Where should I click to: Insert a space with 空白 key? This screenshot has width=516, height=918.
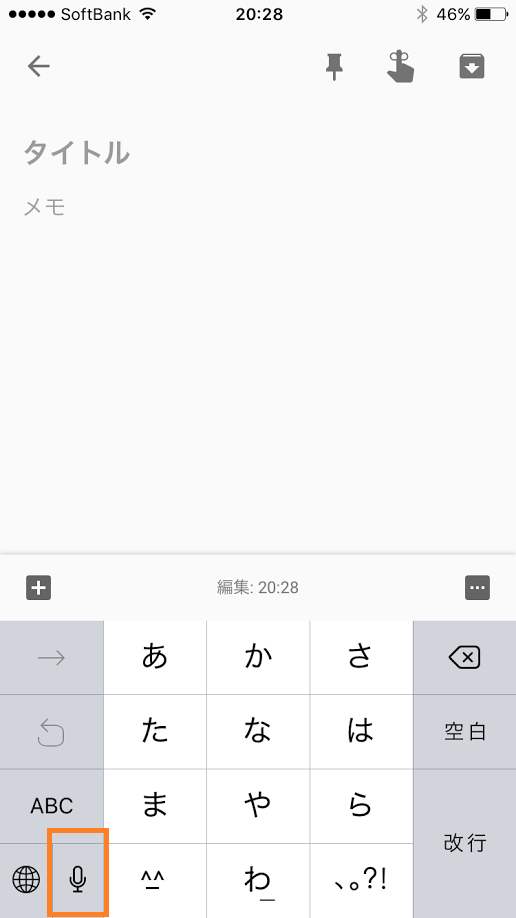coord(464,732)
